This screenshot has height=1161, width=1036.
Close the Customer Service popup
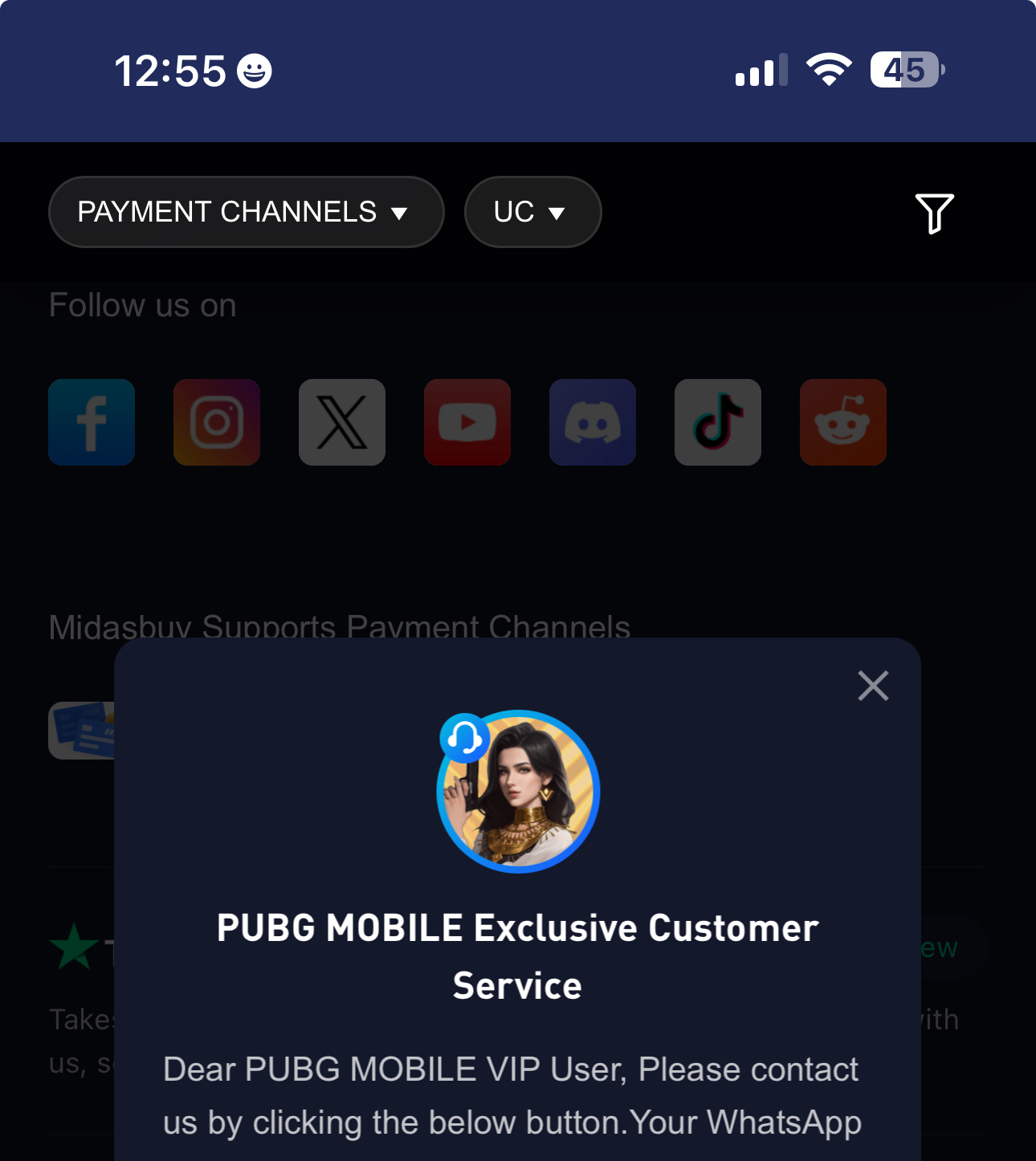(873, 686)
